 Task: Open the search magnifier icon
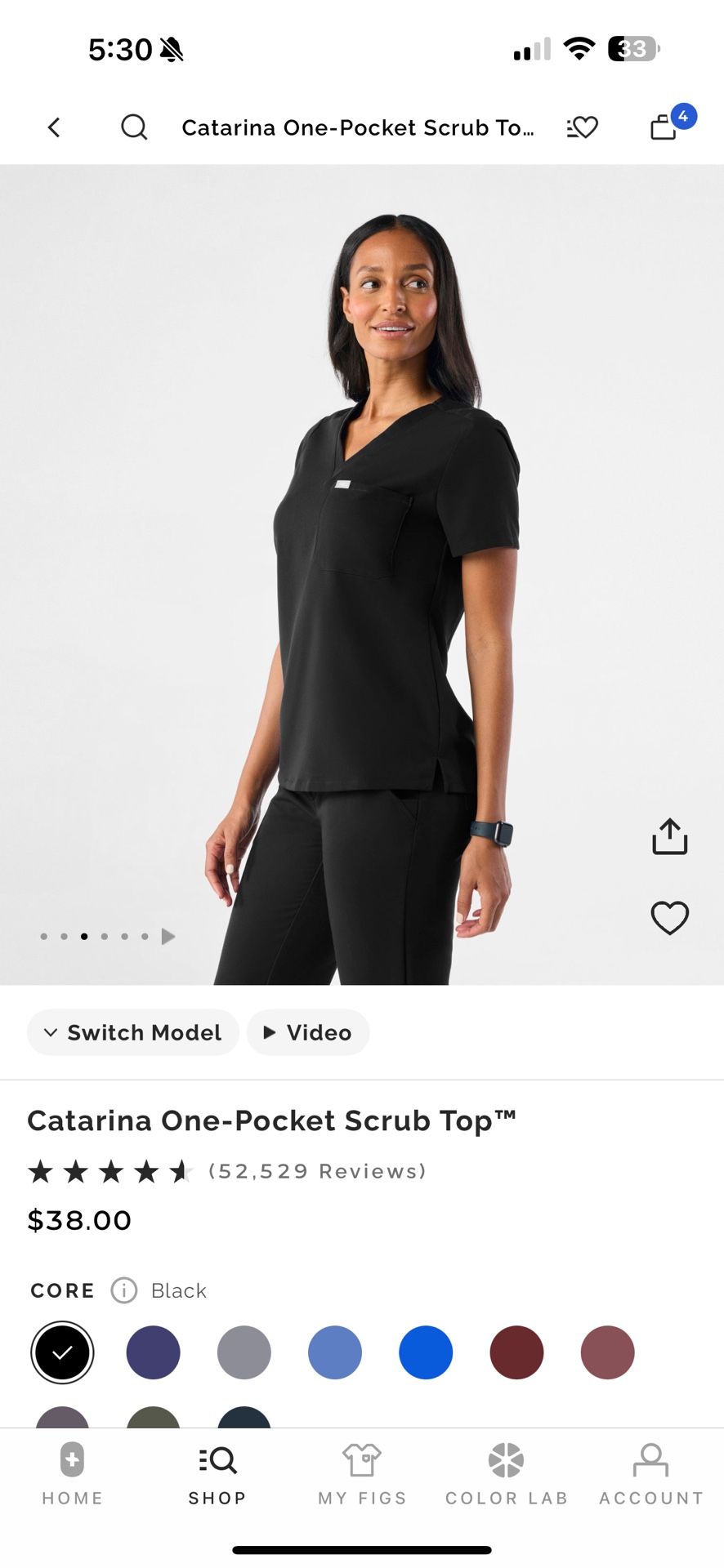click(134, 127)
